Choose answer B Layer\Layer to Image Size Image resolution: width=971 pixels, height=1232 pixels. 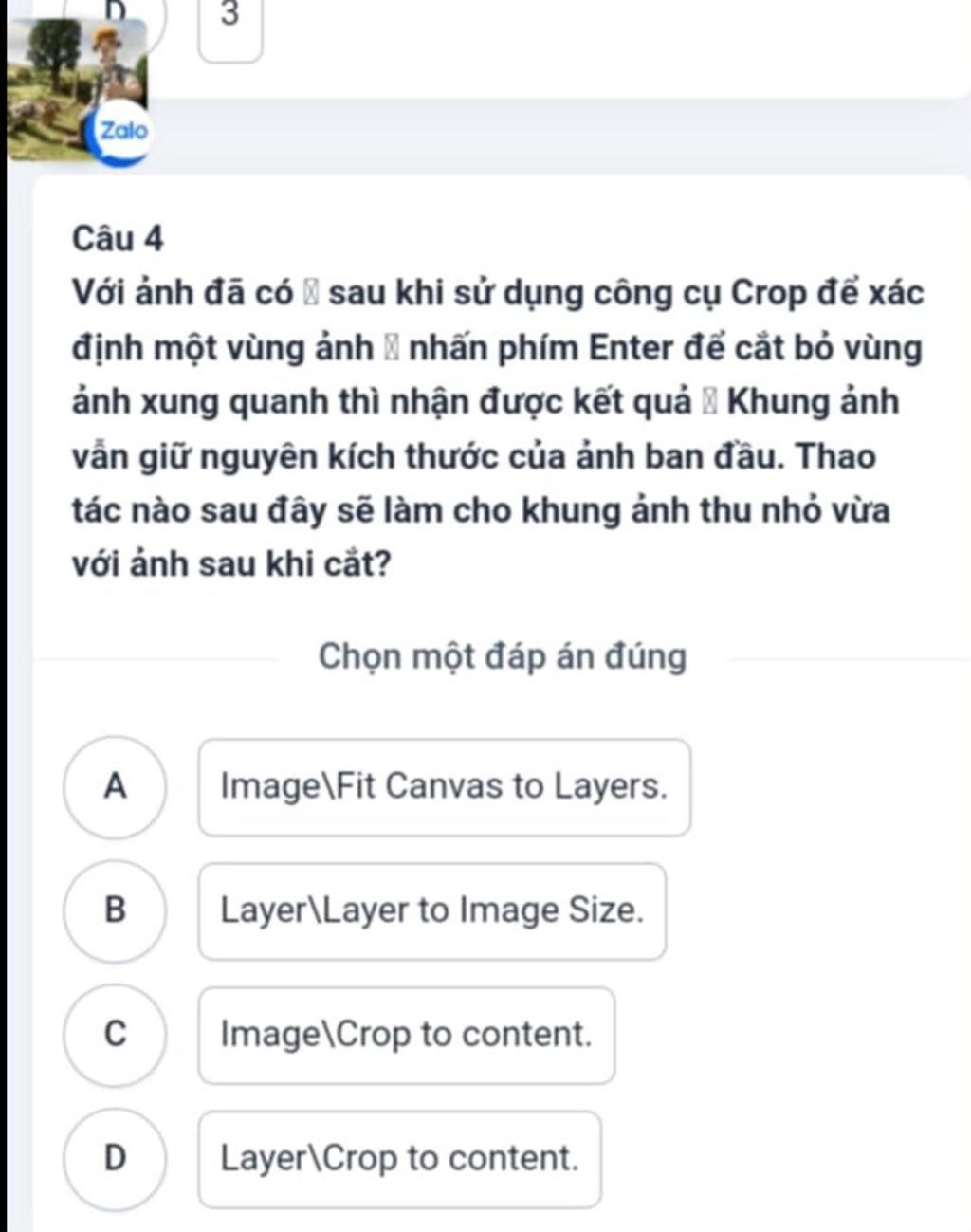click(431, 911)
